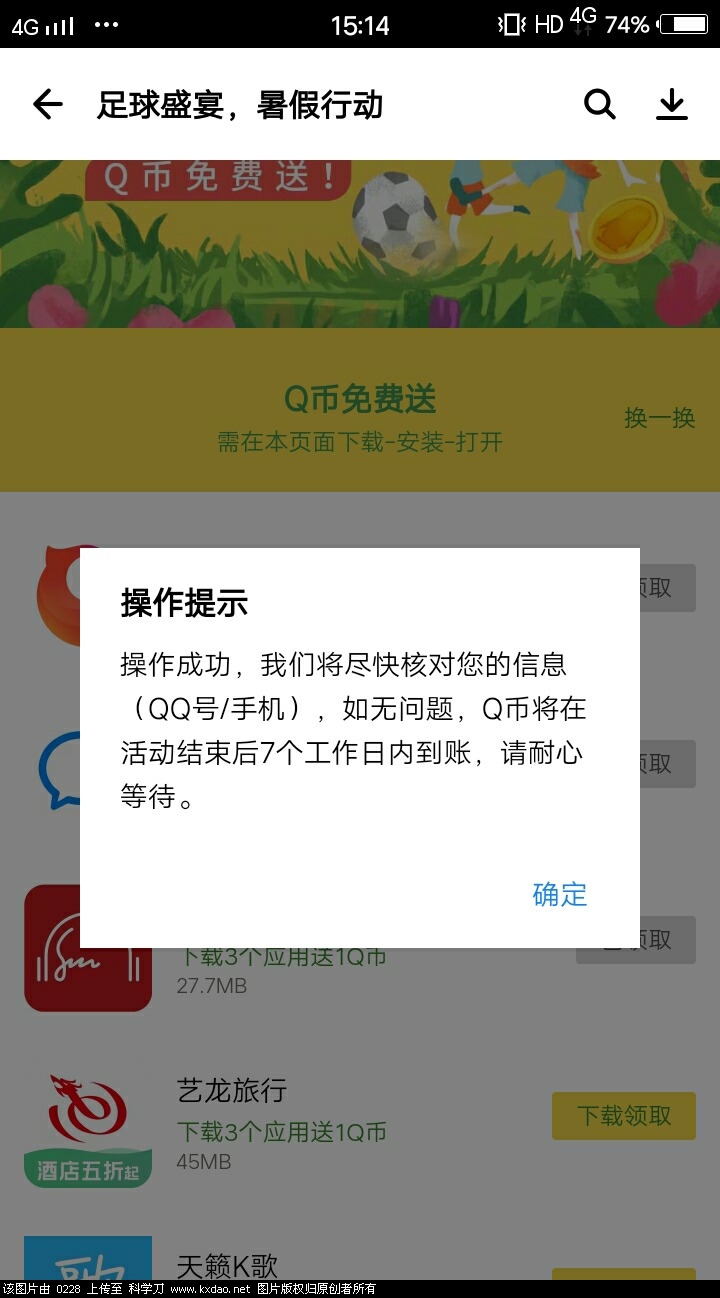Tap 下载领取 for 艺龙旅行
The width and height of the screenshot is (720, 1298).
click(x=623, y=1116)
